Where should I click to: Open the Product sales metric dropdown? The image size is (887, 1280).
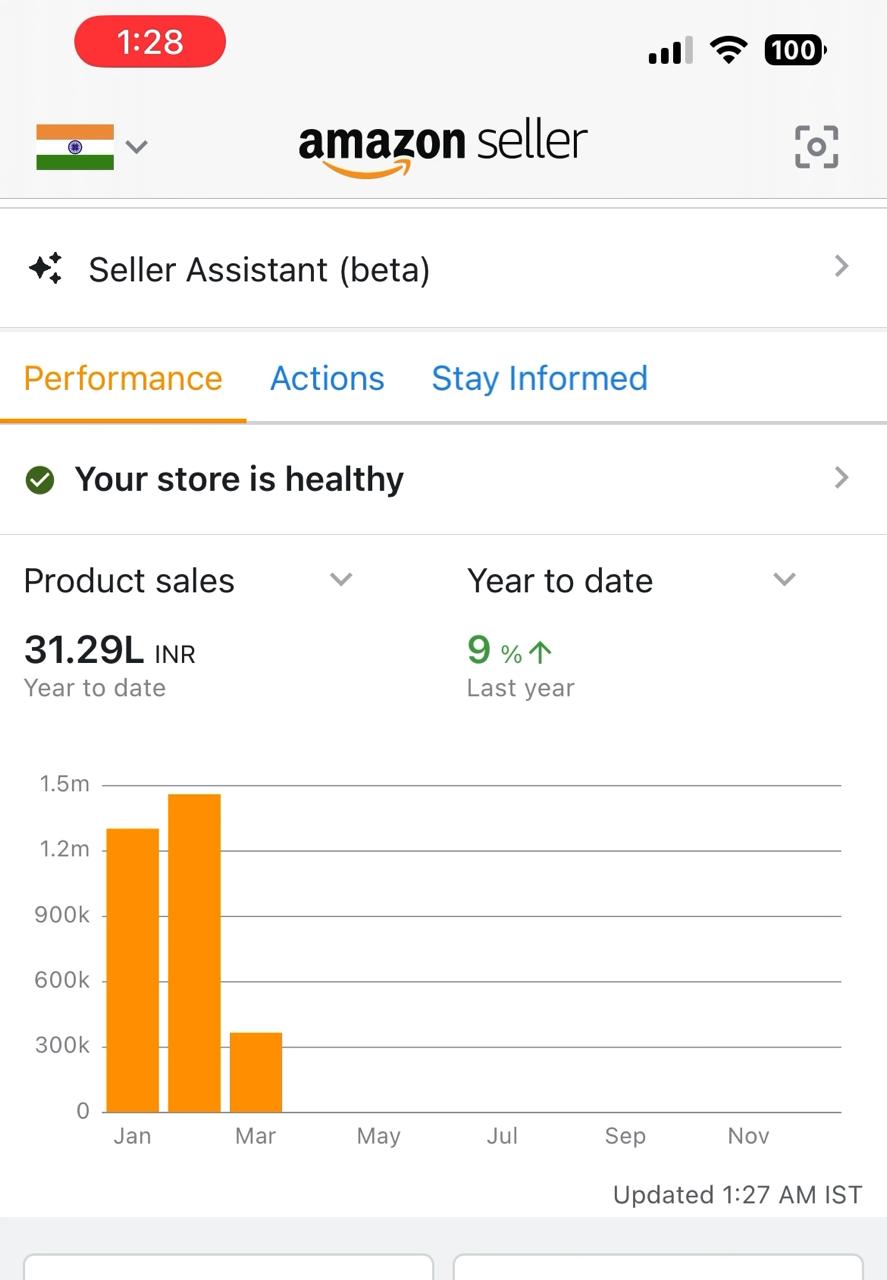pyautogui.click(x=341, y=580)
